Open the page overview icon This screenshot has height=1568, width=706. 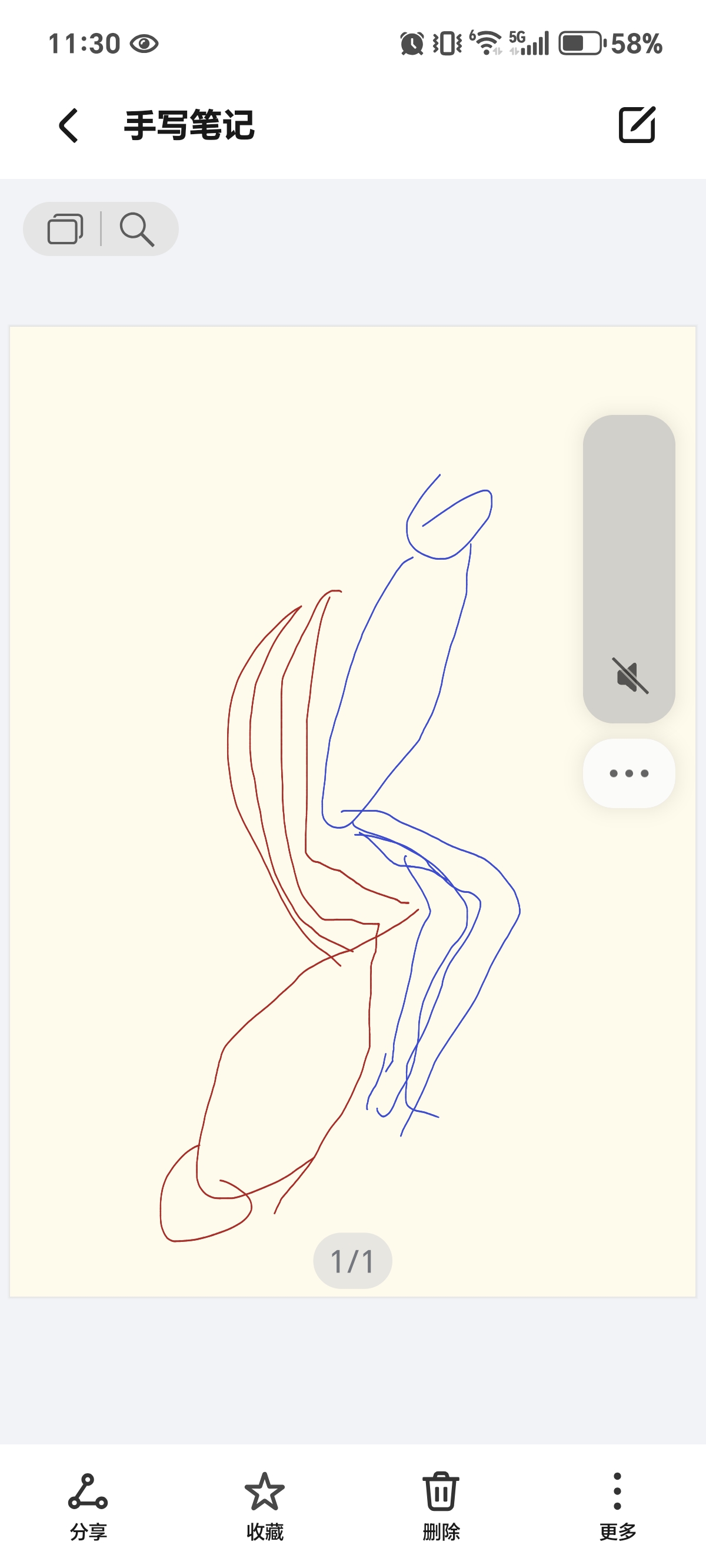tap(65, 230)
